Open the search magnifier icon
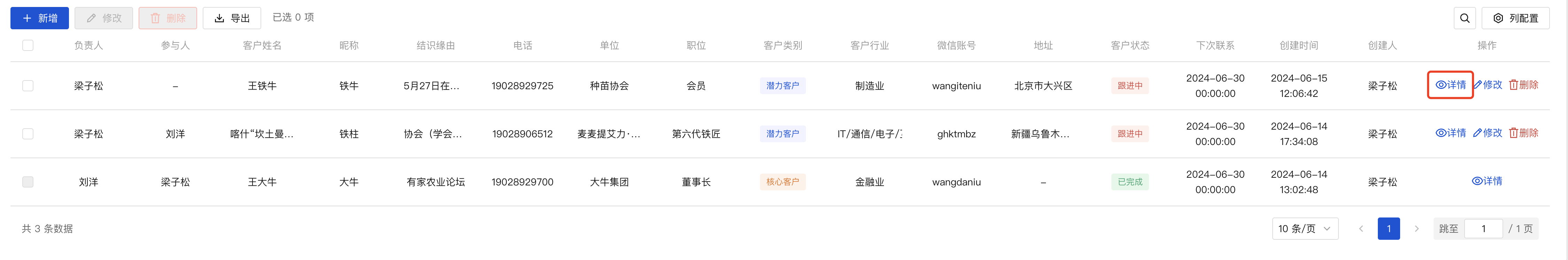The width and height of the screenshot is (1568, 260). click(x=1465, y=18)
